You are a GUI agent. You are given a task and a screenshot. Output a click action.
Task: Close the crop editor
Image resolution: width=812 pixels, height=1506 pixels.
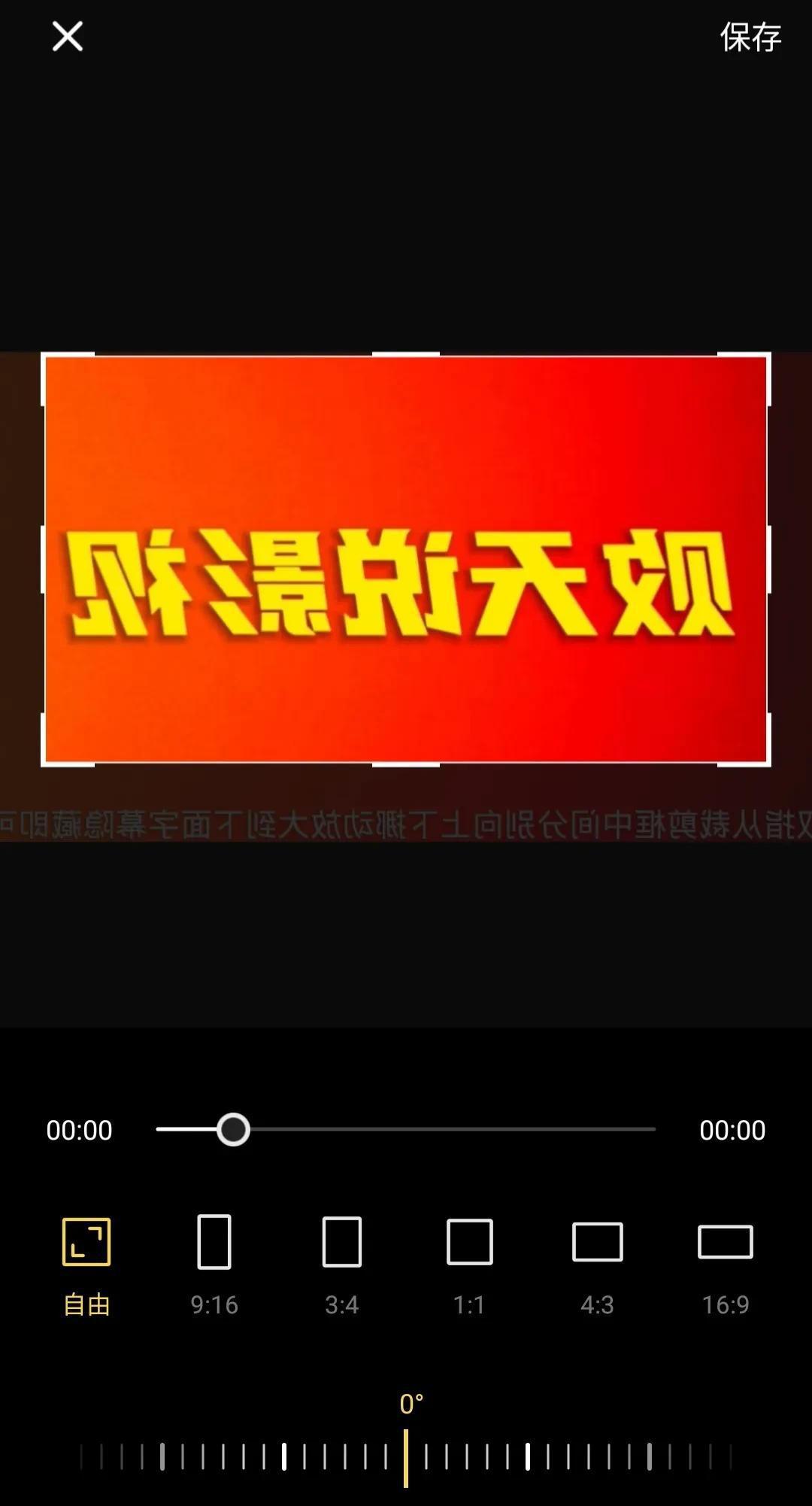tap(67, 36)
